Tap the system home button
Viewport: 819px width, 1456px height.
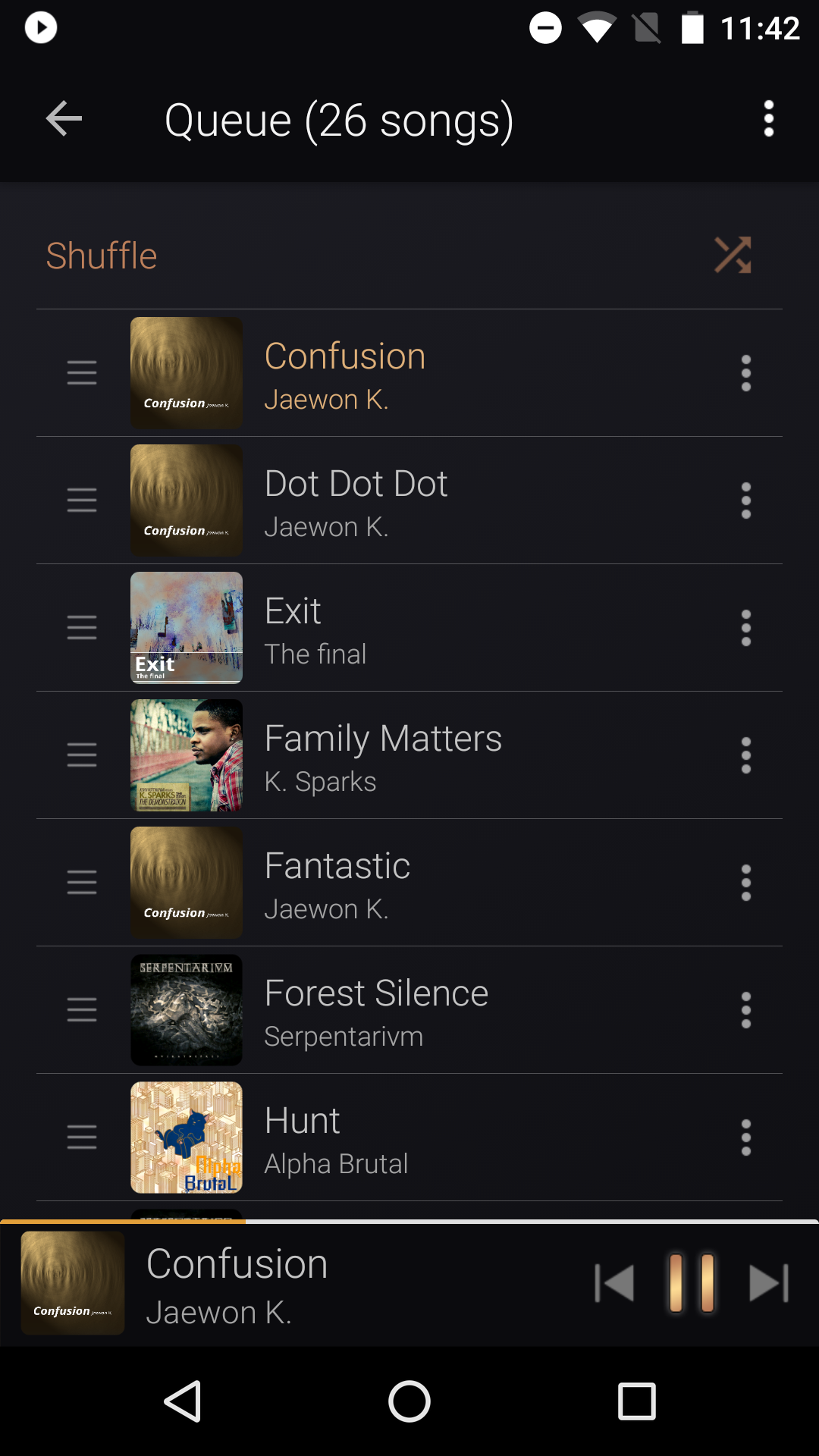click(409, 1401)
